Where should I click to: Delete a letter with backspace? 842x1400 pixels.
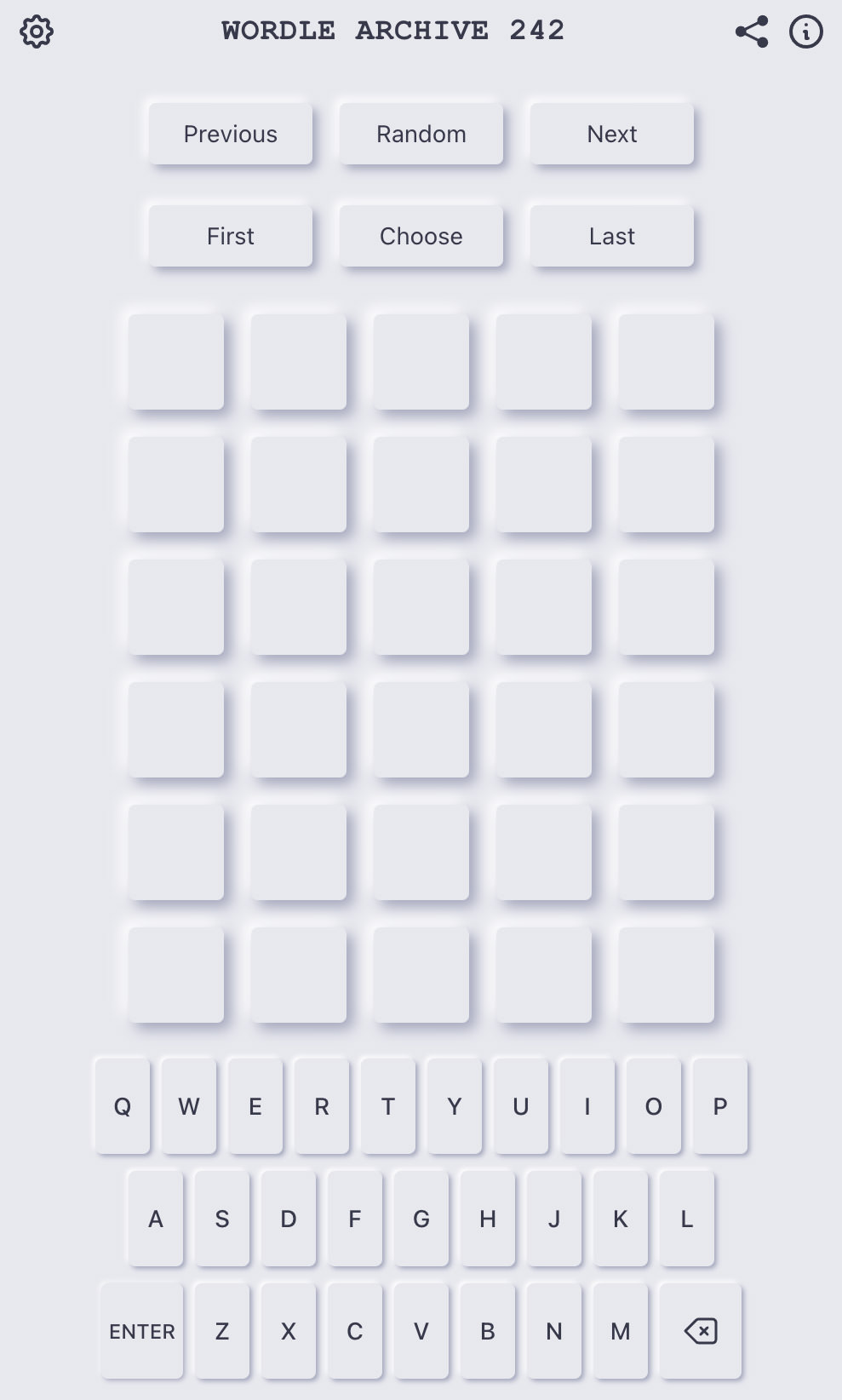pyautogui.click(x=701, y=1331)
